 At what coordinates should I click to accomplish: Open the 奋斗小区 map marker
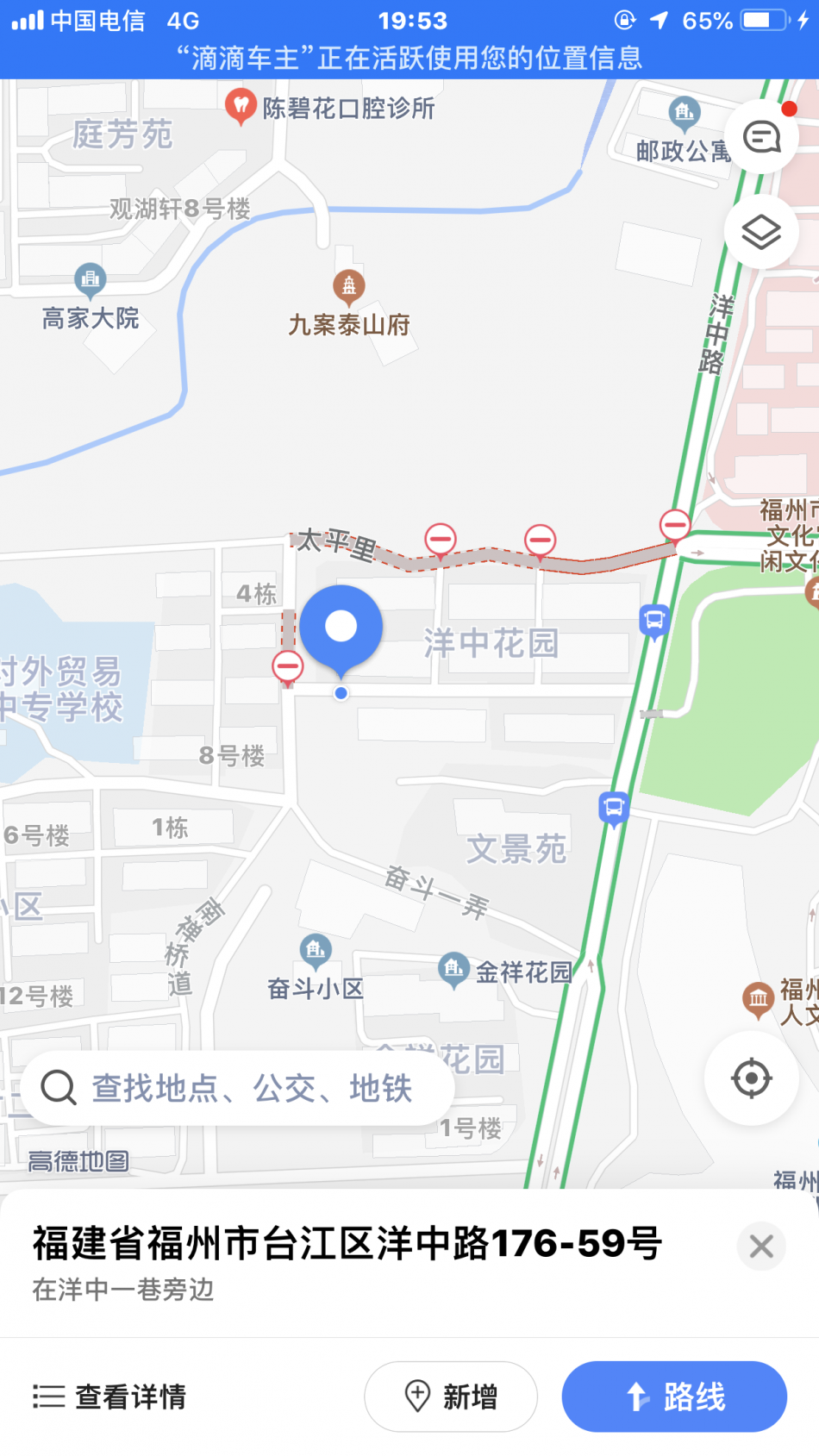pos(316,951)
